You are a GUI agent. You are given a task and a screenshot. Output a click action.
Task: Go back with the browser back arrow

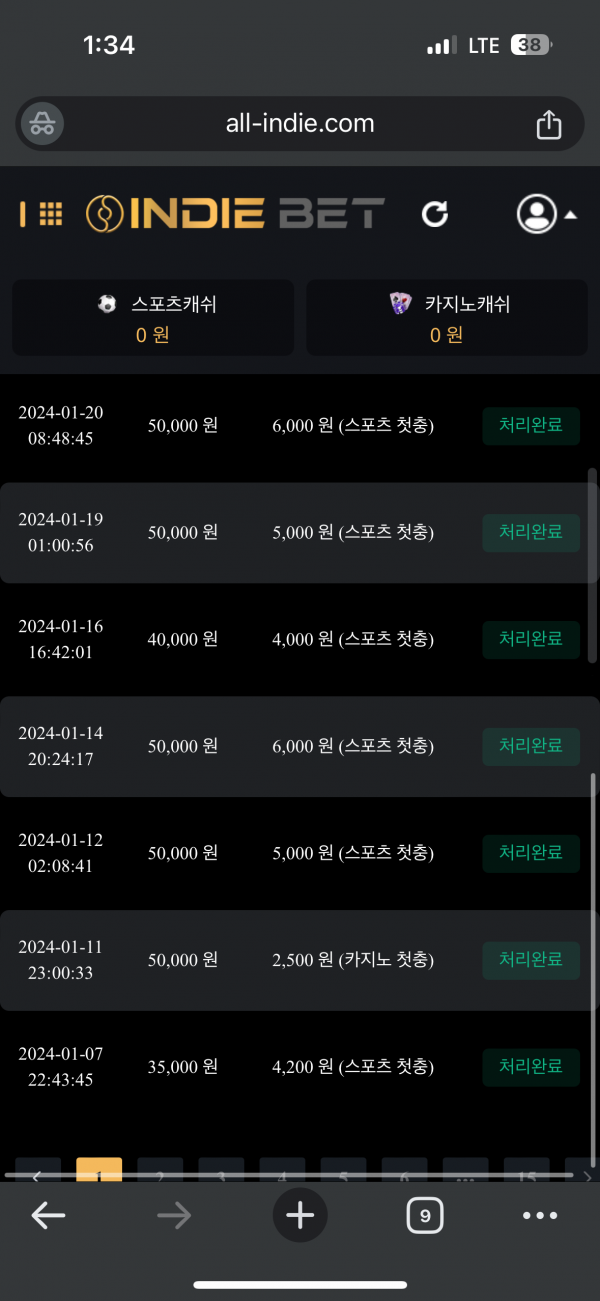click(48, 1215)
